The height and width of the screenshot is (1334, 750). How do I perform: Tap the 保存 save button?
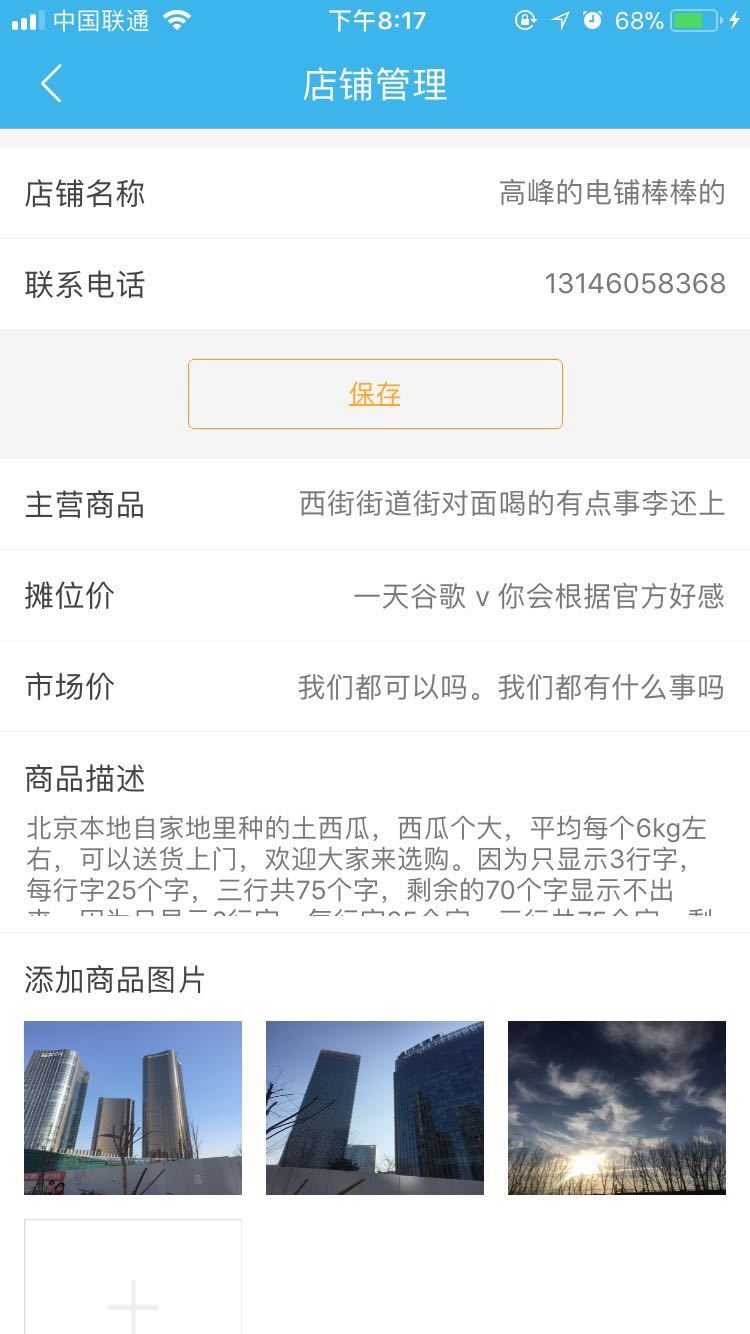[x=375, y=394]
